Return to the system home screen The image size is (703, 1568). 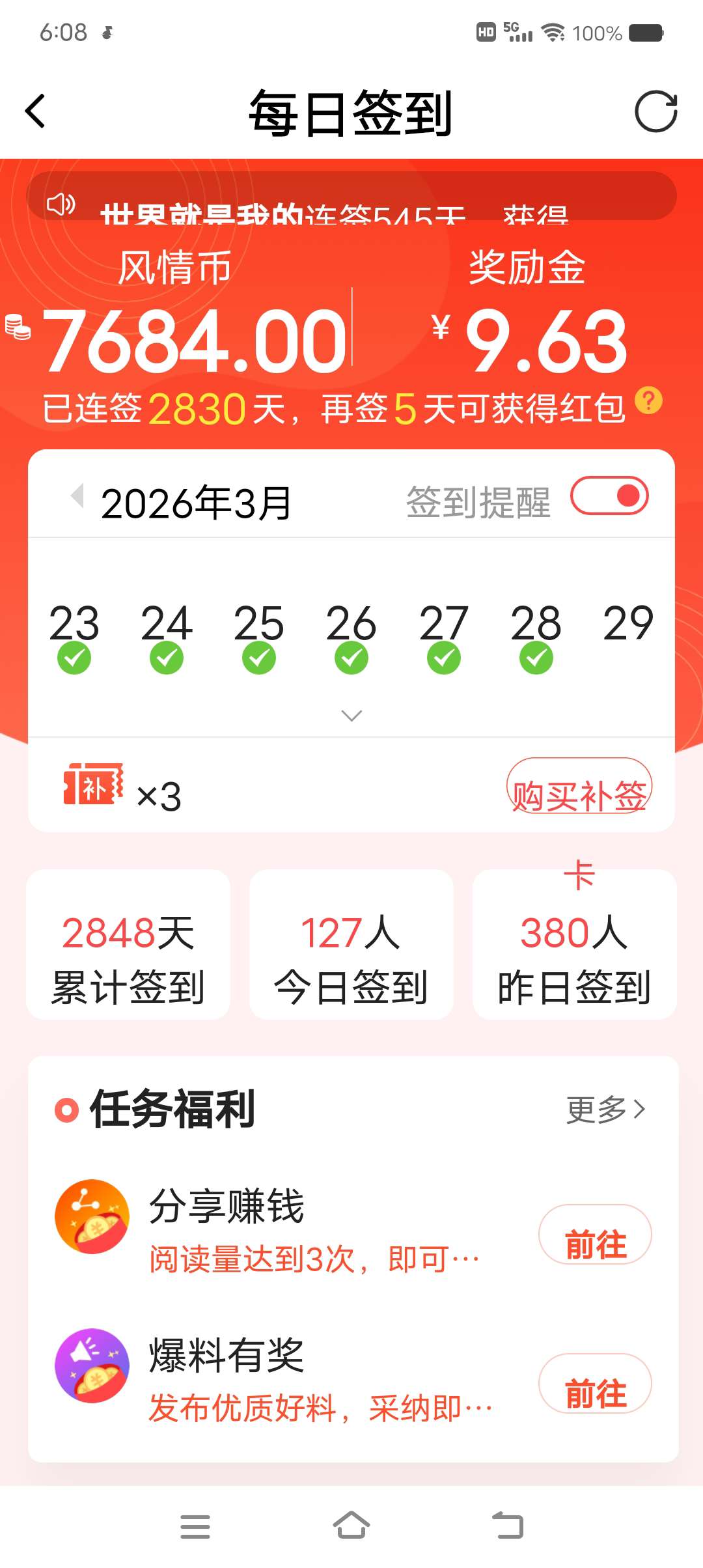pos(351,1526)
